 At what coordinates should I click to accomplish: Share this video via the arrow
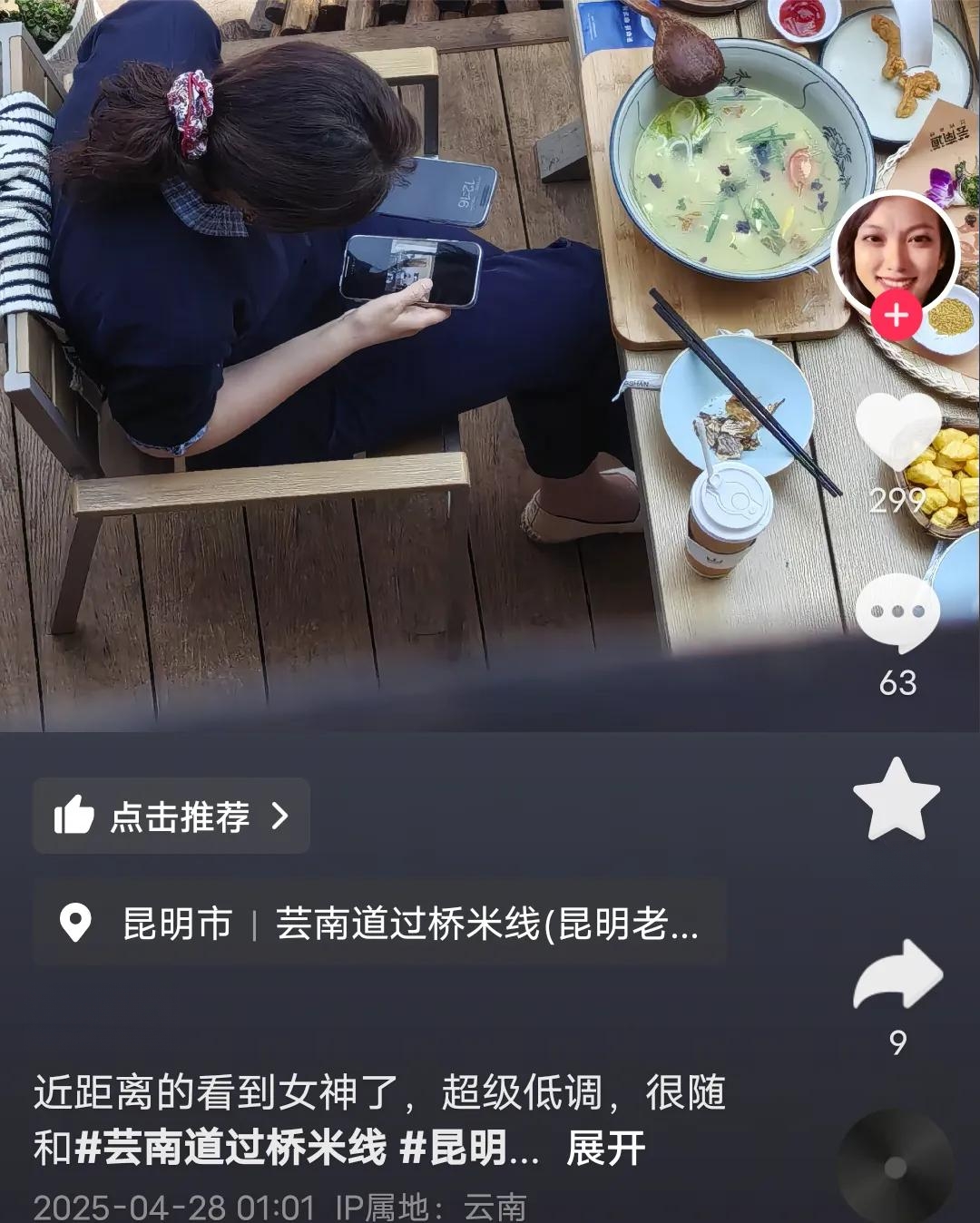pos(897,977)
